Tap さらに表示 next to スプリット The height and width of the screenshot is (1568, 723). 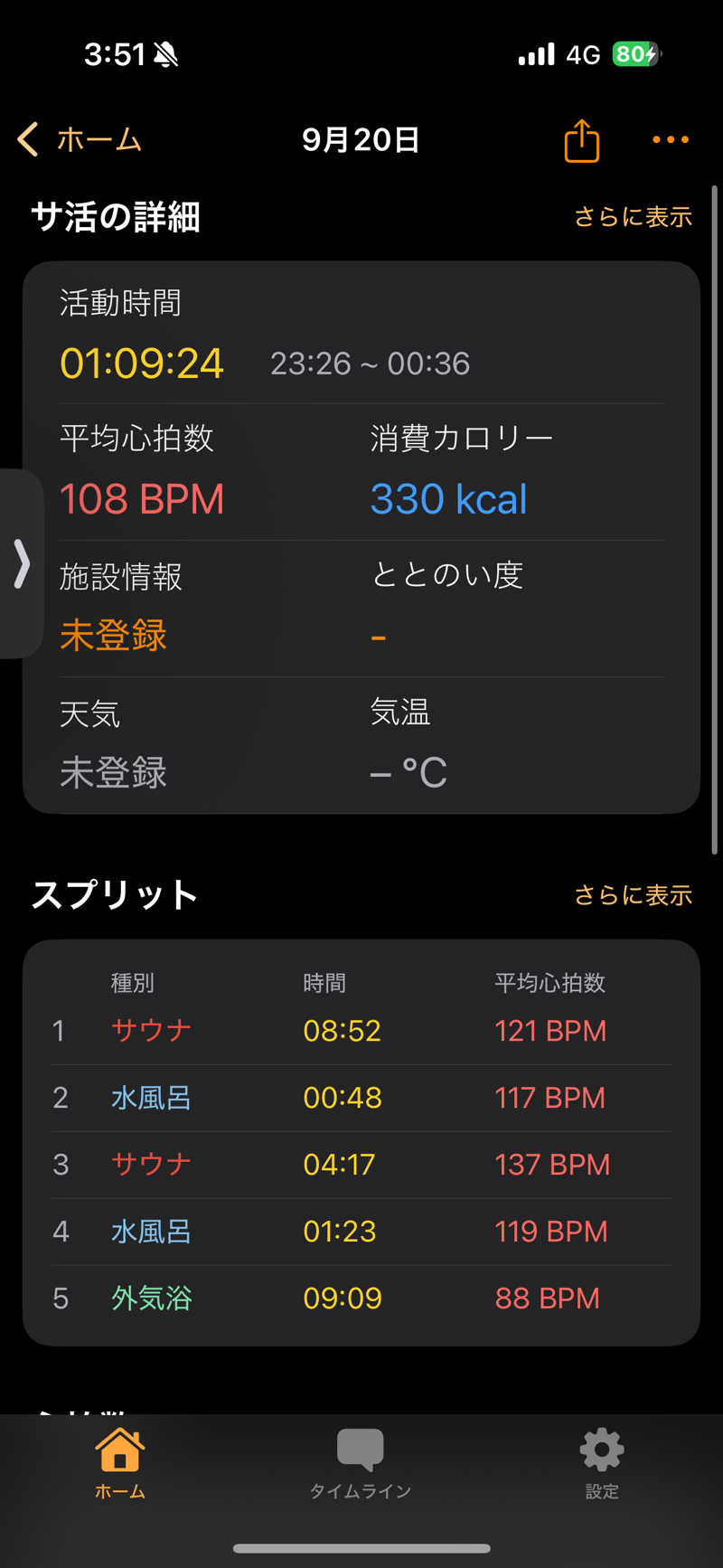coord(633,895)
